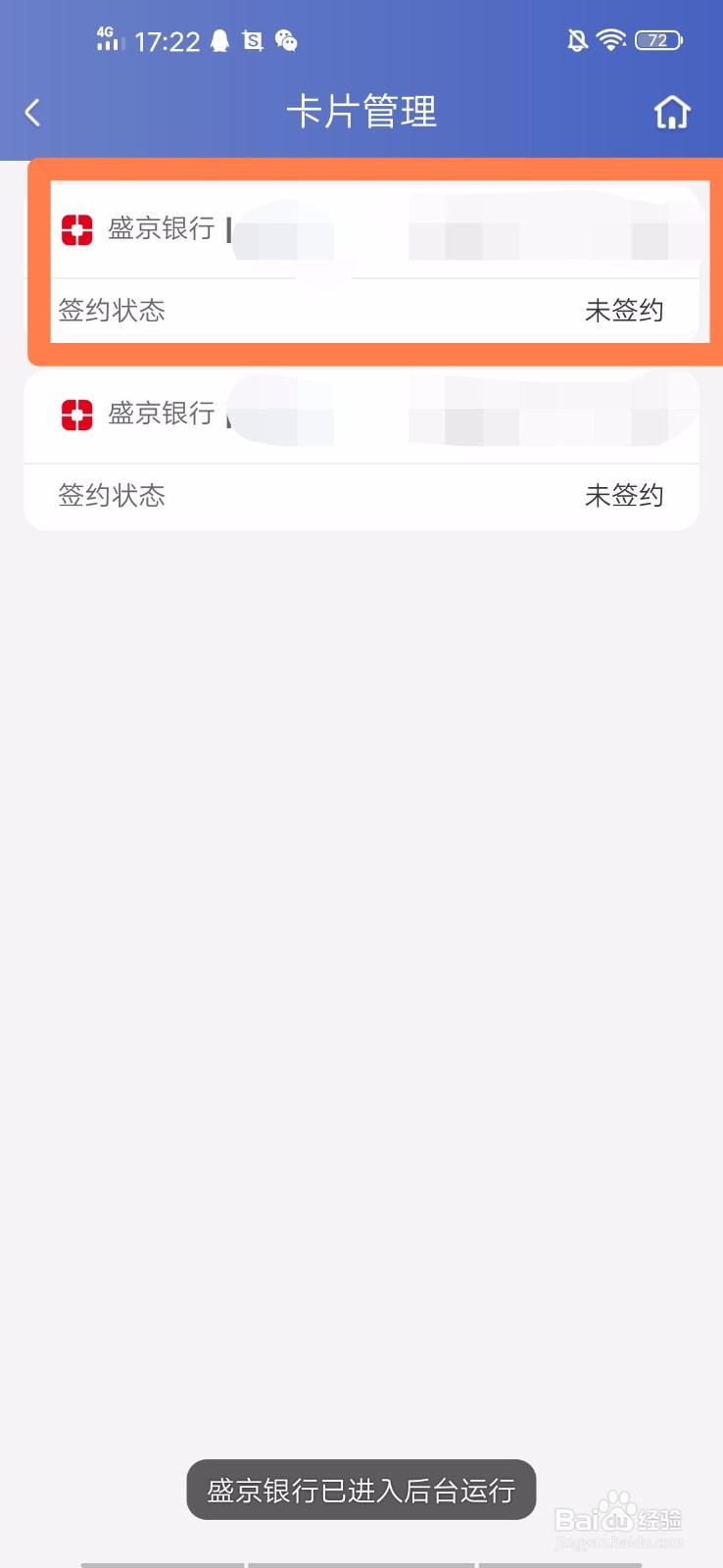Tap the QQ penguin icon in the status bar
Image resolution: width=723 pixels, height=1568 pixels.
[x=219, y=40]
